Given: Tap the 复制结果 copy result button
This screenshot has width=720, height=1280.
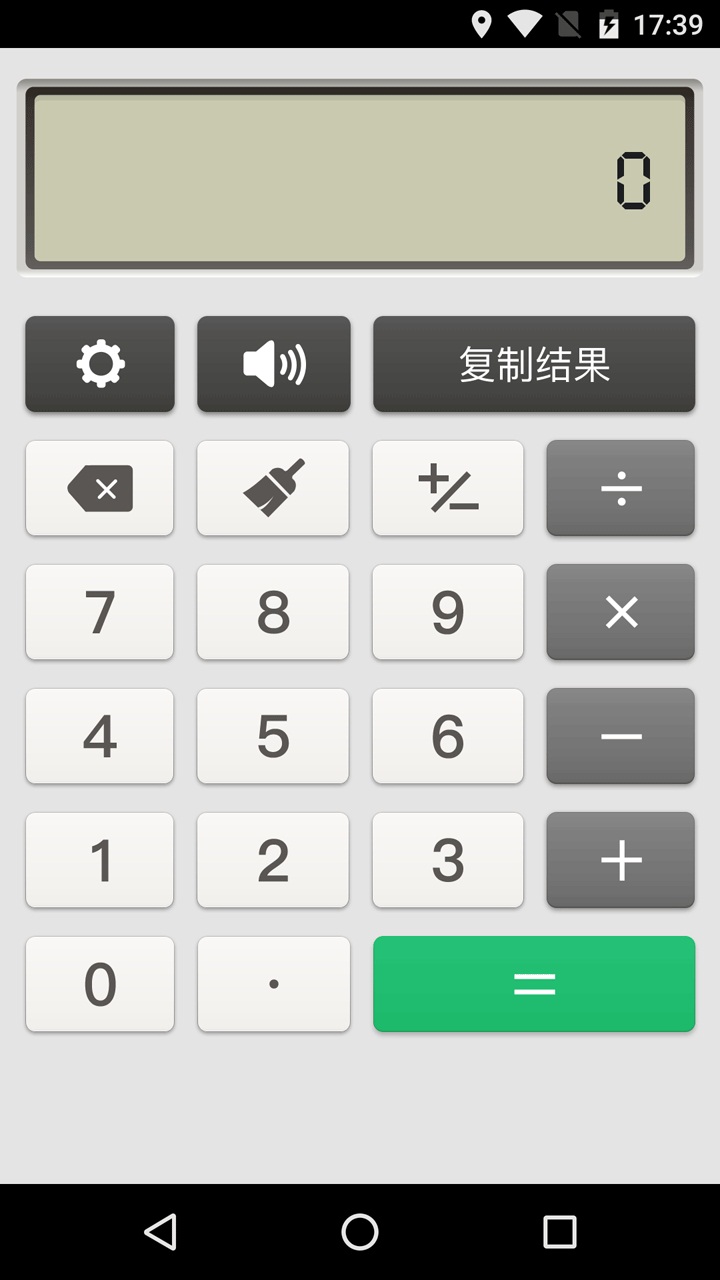Looking at the screenshot, I should [x=534, y=364].
